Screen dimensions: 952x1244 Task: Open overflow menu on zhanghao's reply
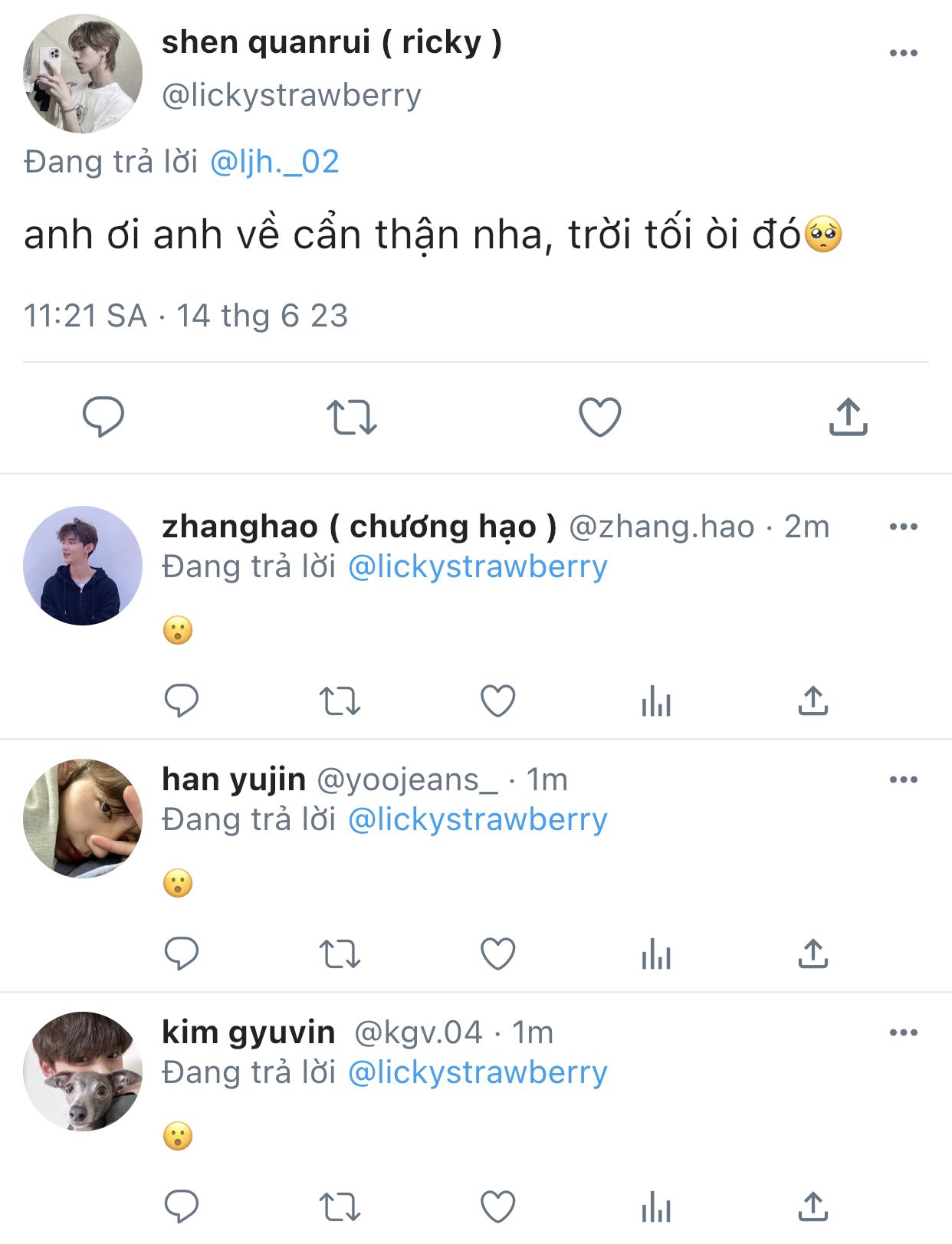(903, 527)
